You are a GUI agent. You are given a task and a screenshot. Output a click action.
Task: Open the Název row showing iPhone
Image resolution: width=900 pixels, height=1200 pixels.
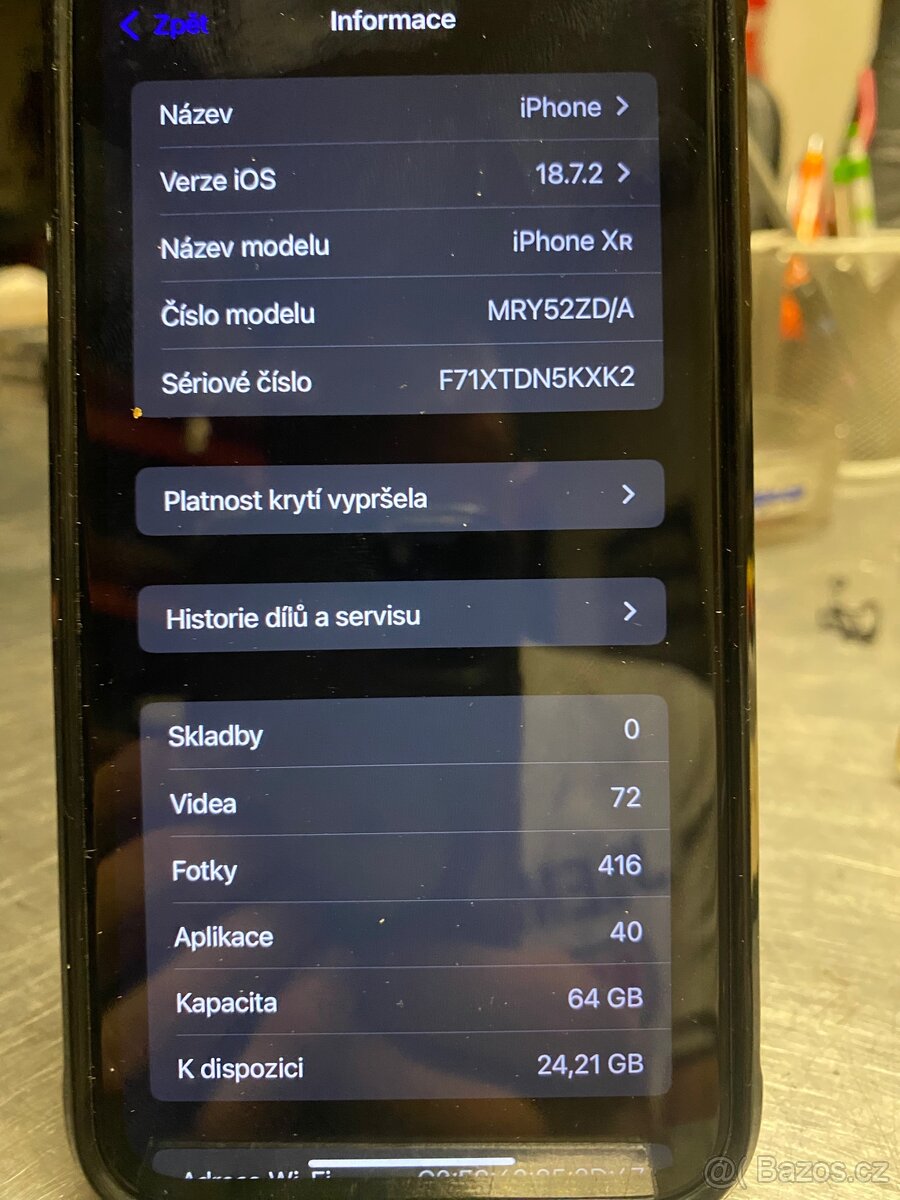click(396, 109)
